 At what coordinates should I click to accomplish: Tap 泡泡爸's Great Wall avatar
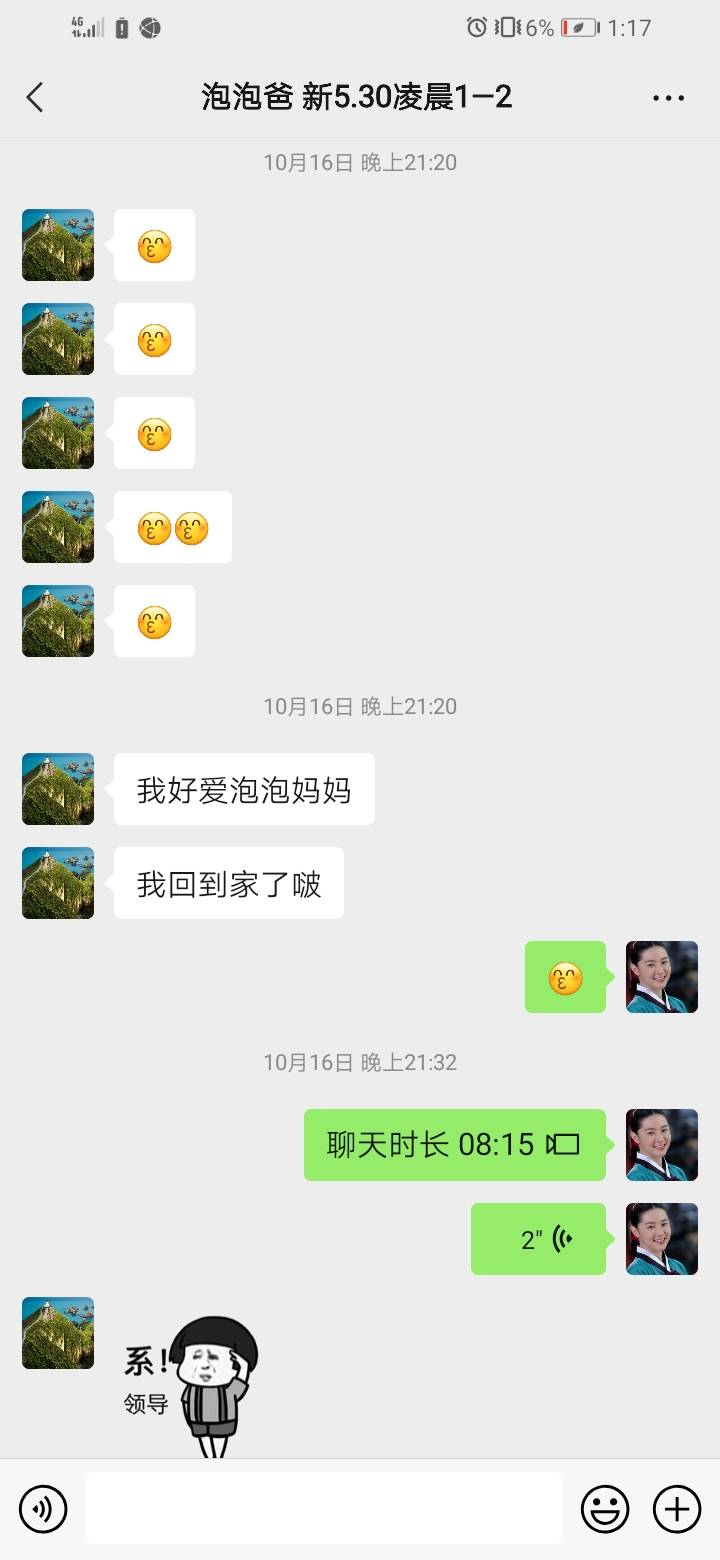pos(57,789)
